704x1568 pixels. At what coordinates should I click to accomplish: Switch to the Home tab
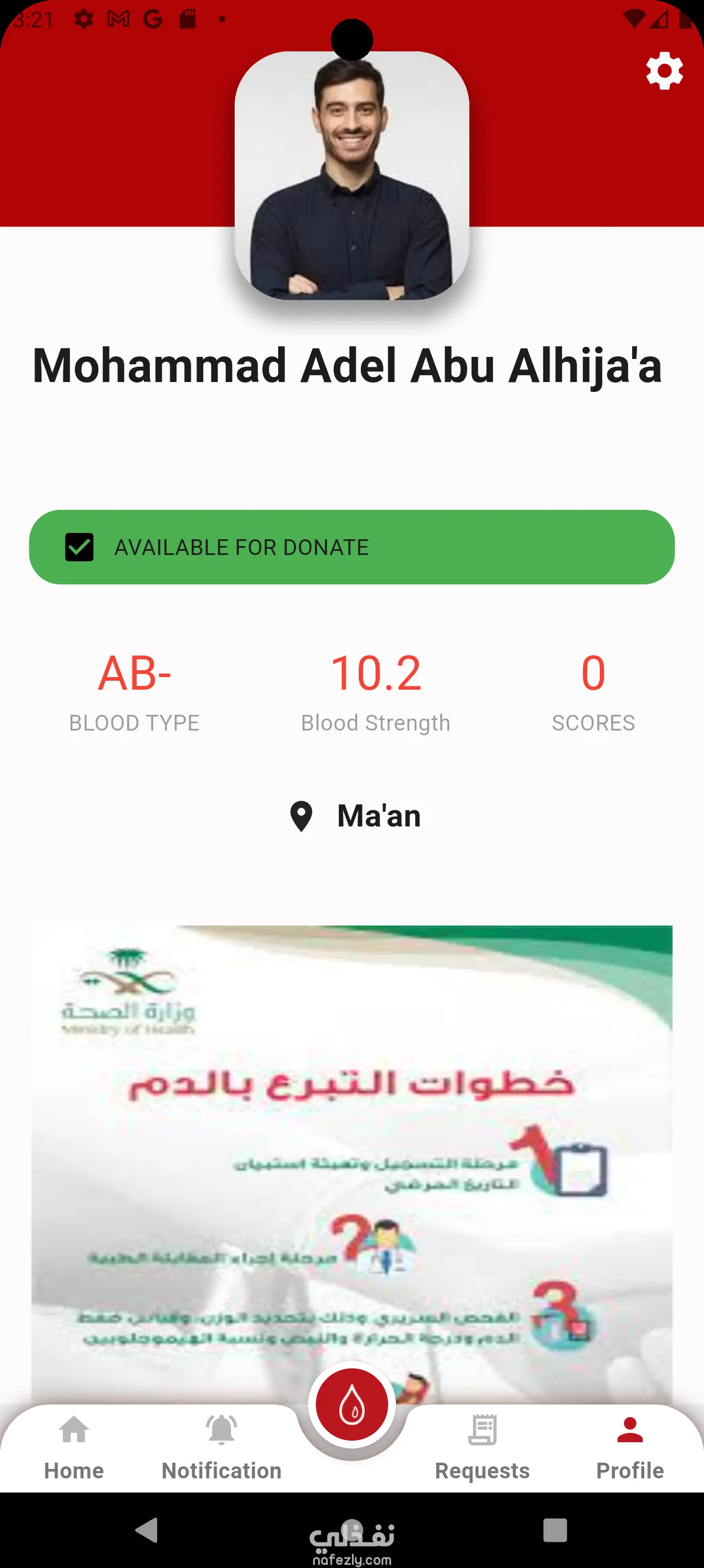tap(74, 1448)
